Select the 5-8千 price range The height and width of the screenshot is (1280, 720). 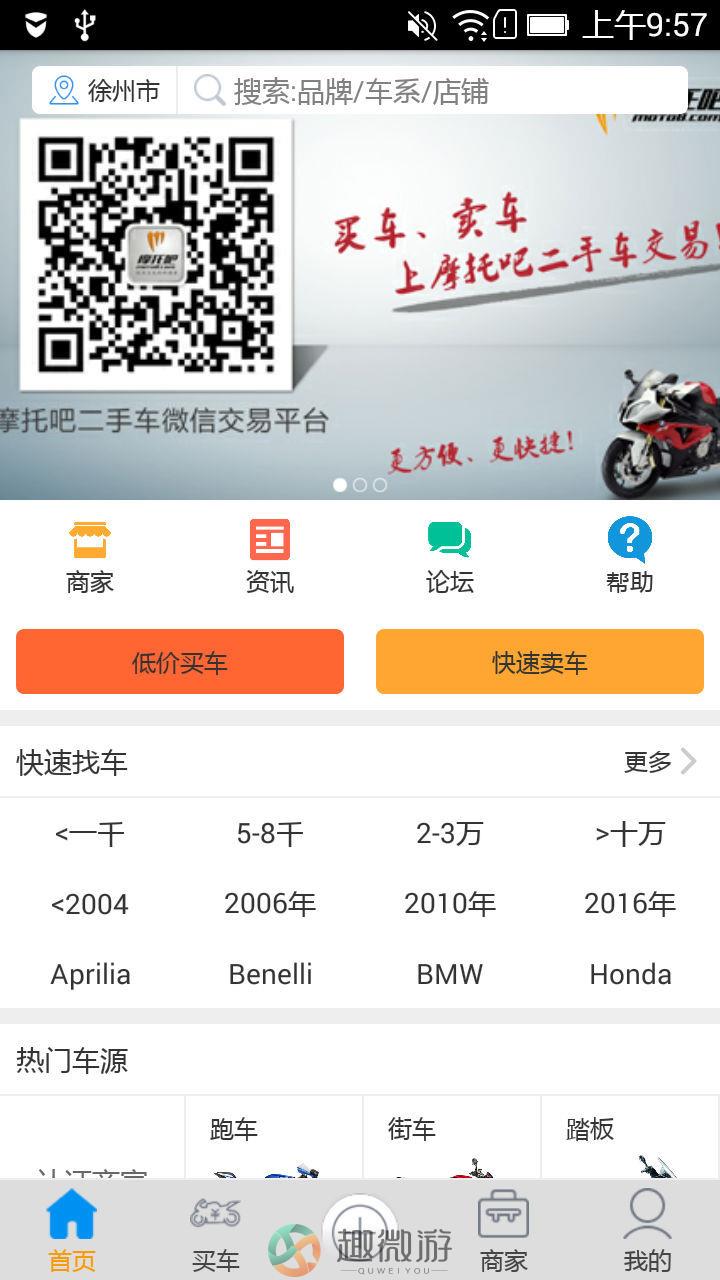270,834
